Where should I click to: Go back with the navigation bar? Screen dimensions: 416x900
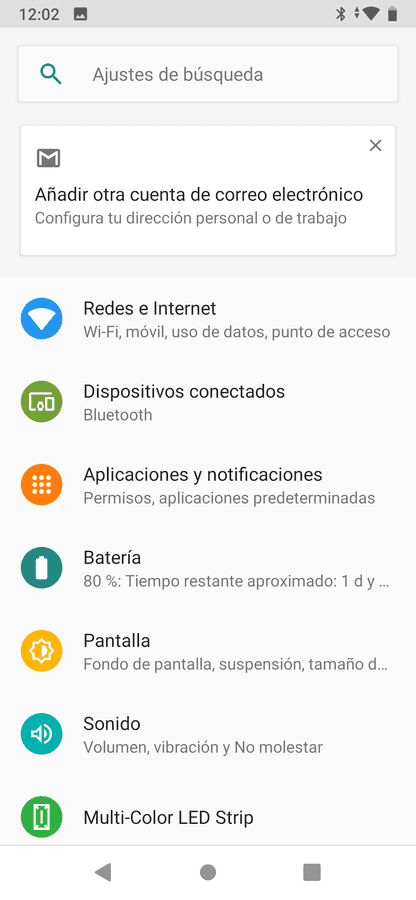point(103,872)
